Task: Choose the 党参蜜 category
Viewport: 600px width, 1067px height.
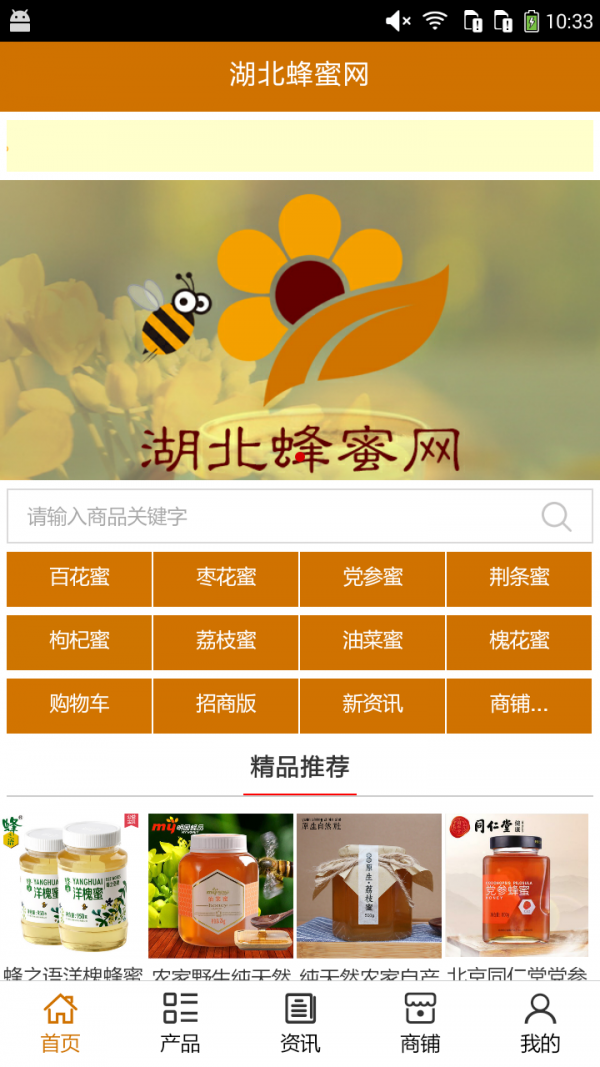Action: 372,578
